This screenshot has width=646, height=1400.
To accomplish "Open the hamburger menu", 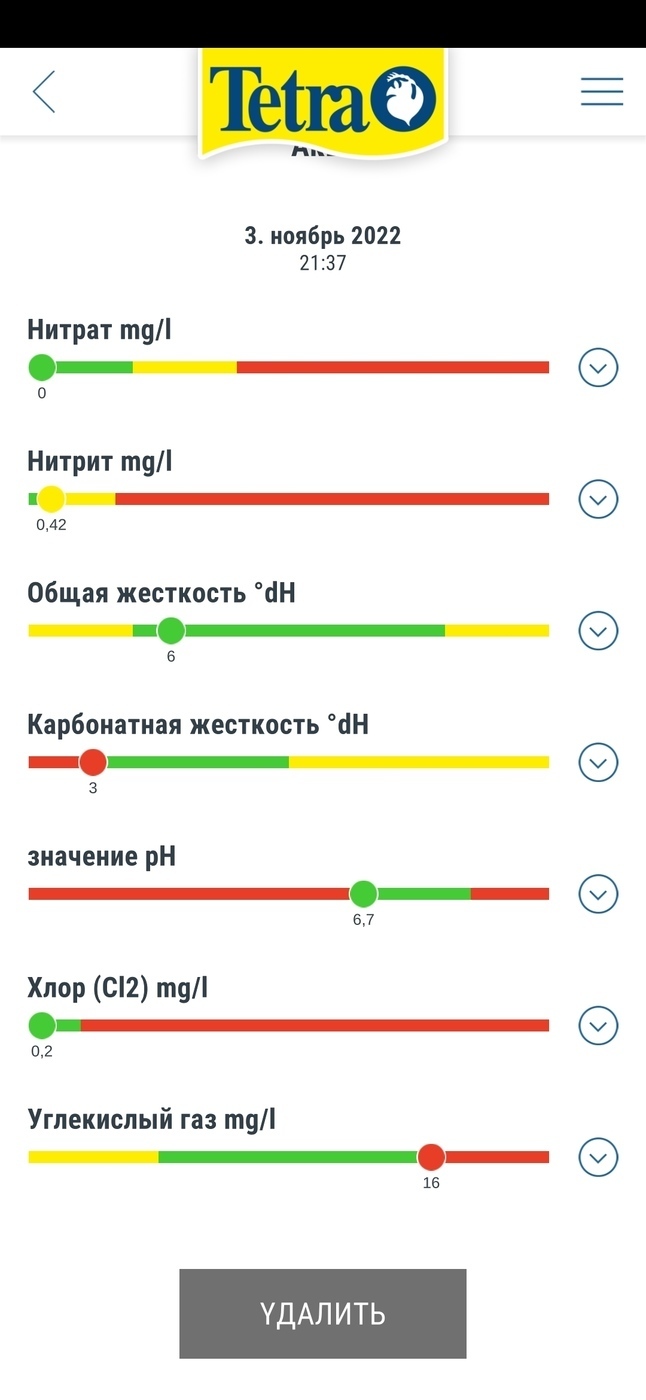I will 602,92.
